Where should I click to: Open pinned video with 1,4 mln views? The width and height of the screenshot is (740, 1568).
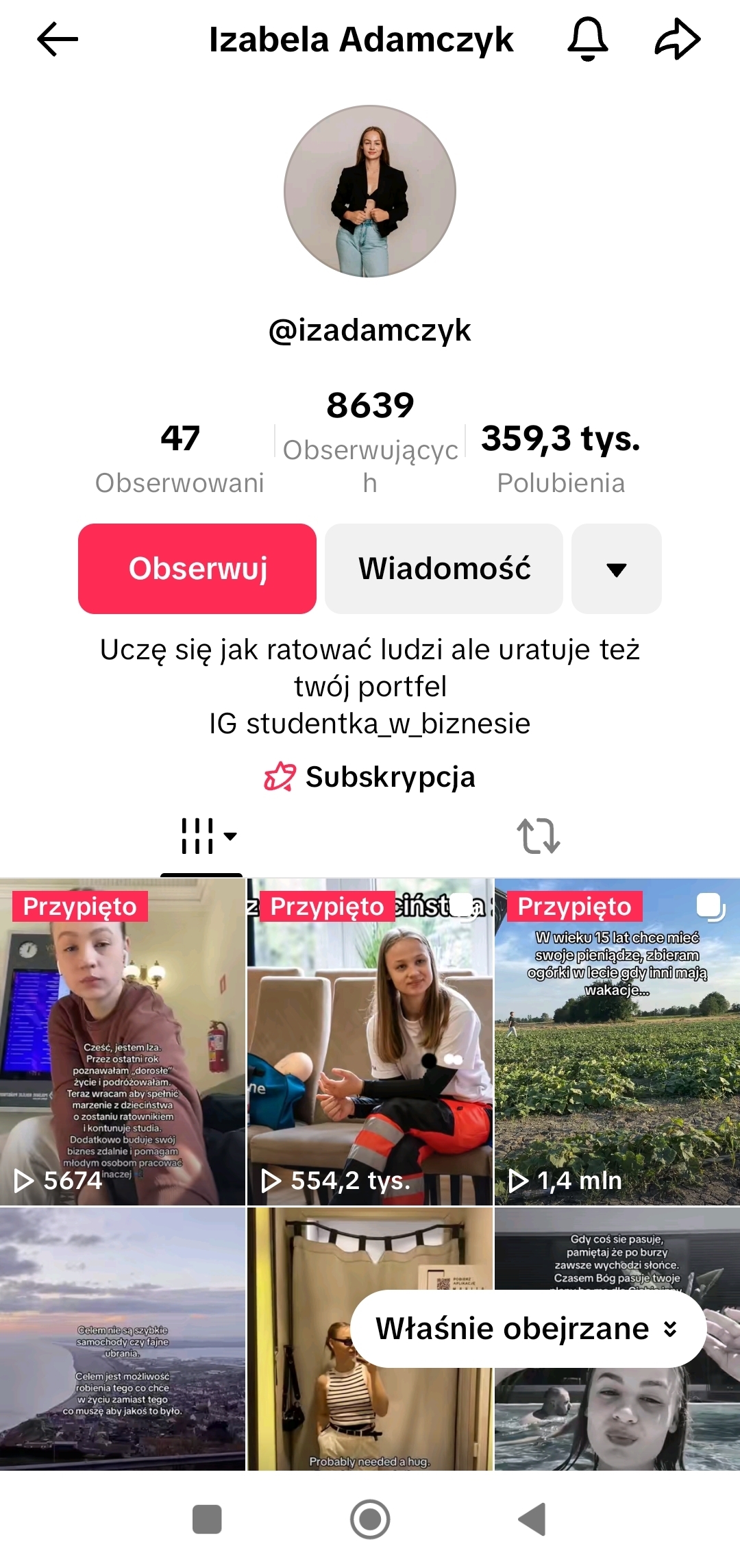[x=617, y=1042]
